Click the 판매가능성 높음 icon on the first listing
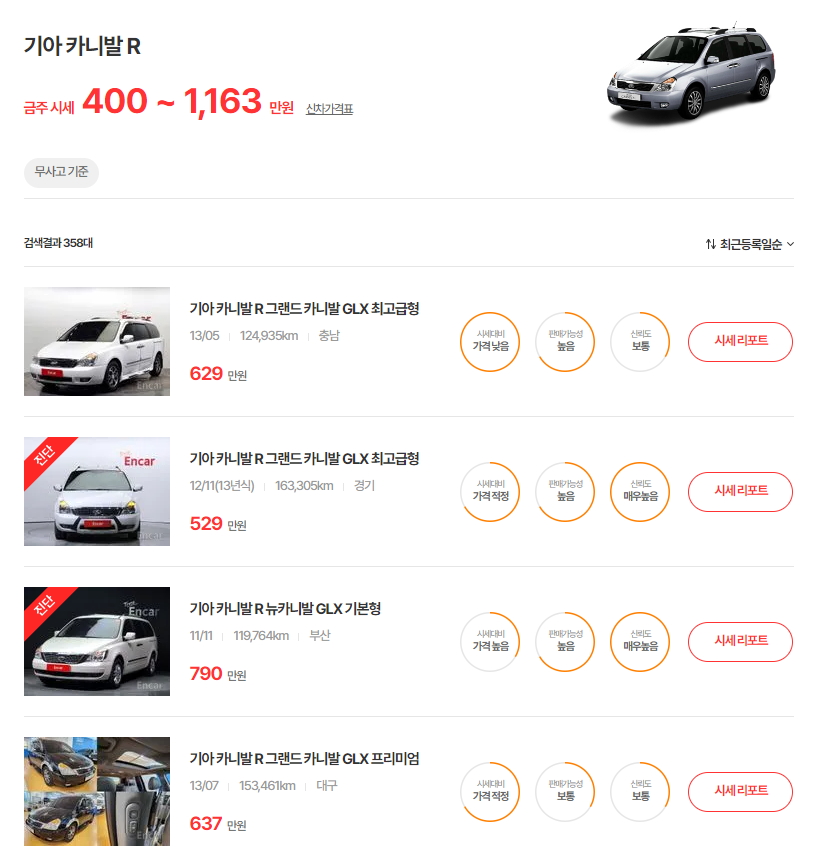This screenshot has width=816, height=864. click(565, 342)
